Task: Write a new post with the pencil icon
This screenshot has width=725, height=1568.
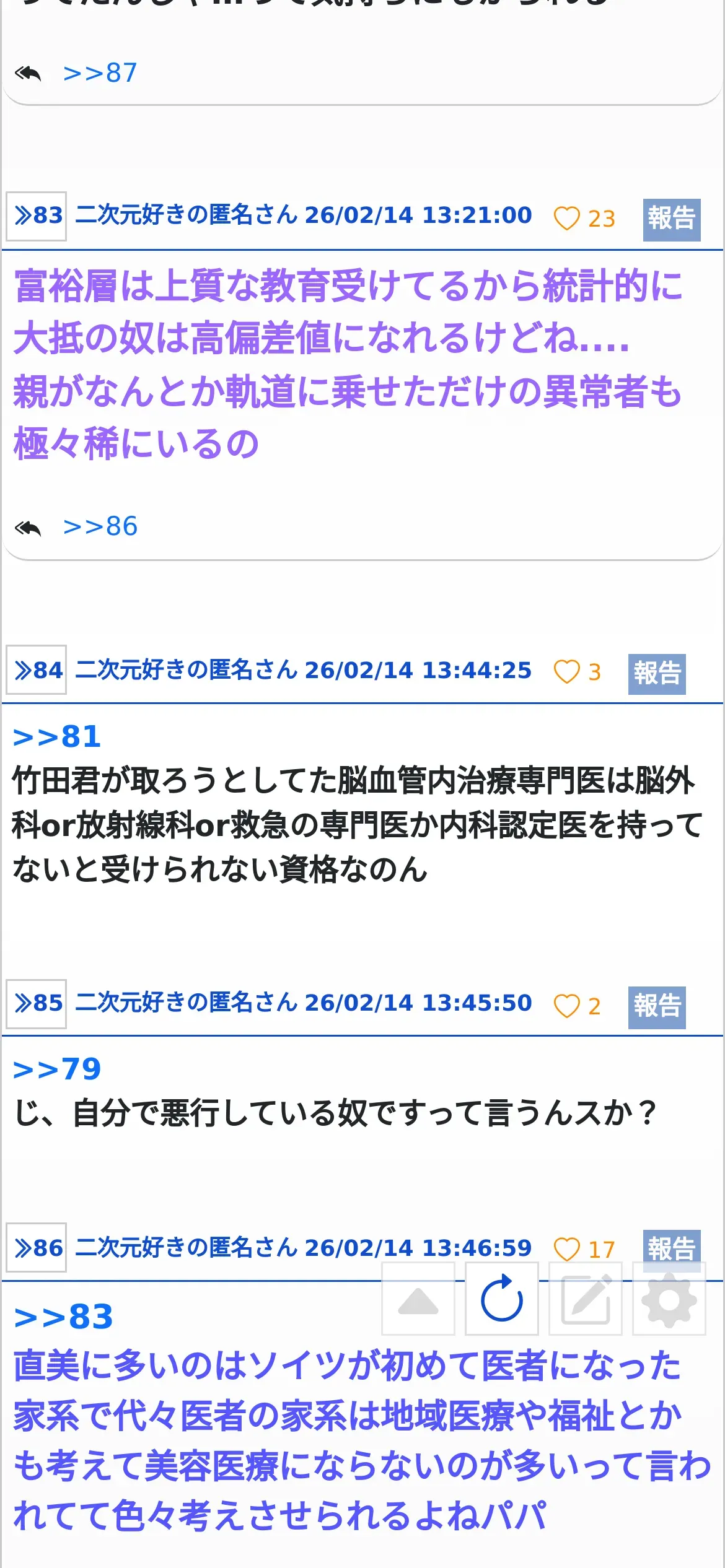Action: point(586,1299)
